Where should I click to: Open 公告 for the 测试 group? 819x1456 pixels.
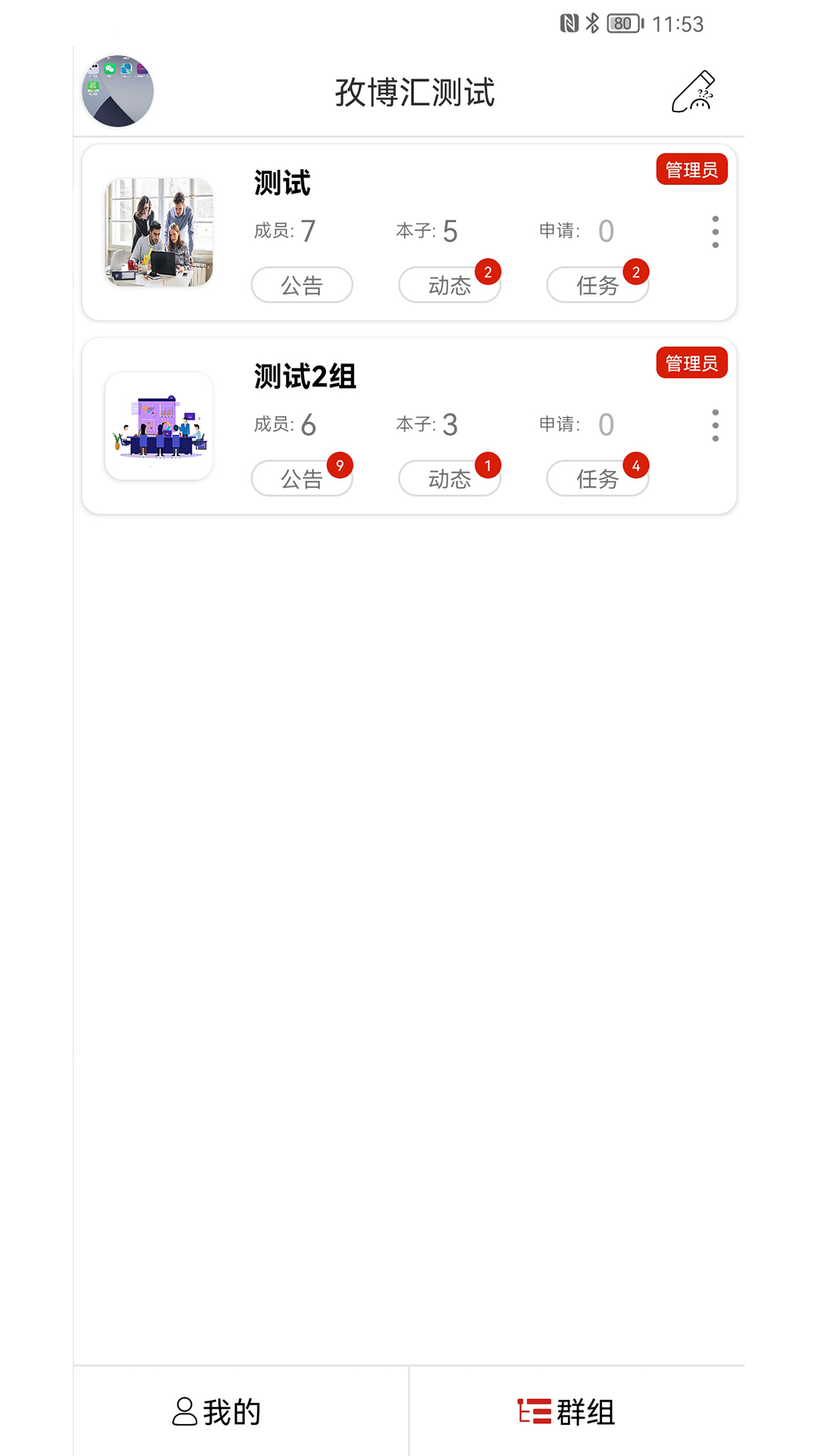[x=302, y=284]
